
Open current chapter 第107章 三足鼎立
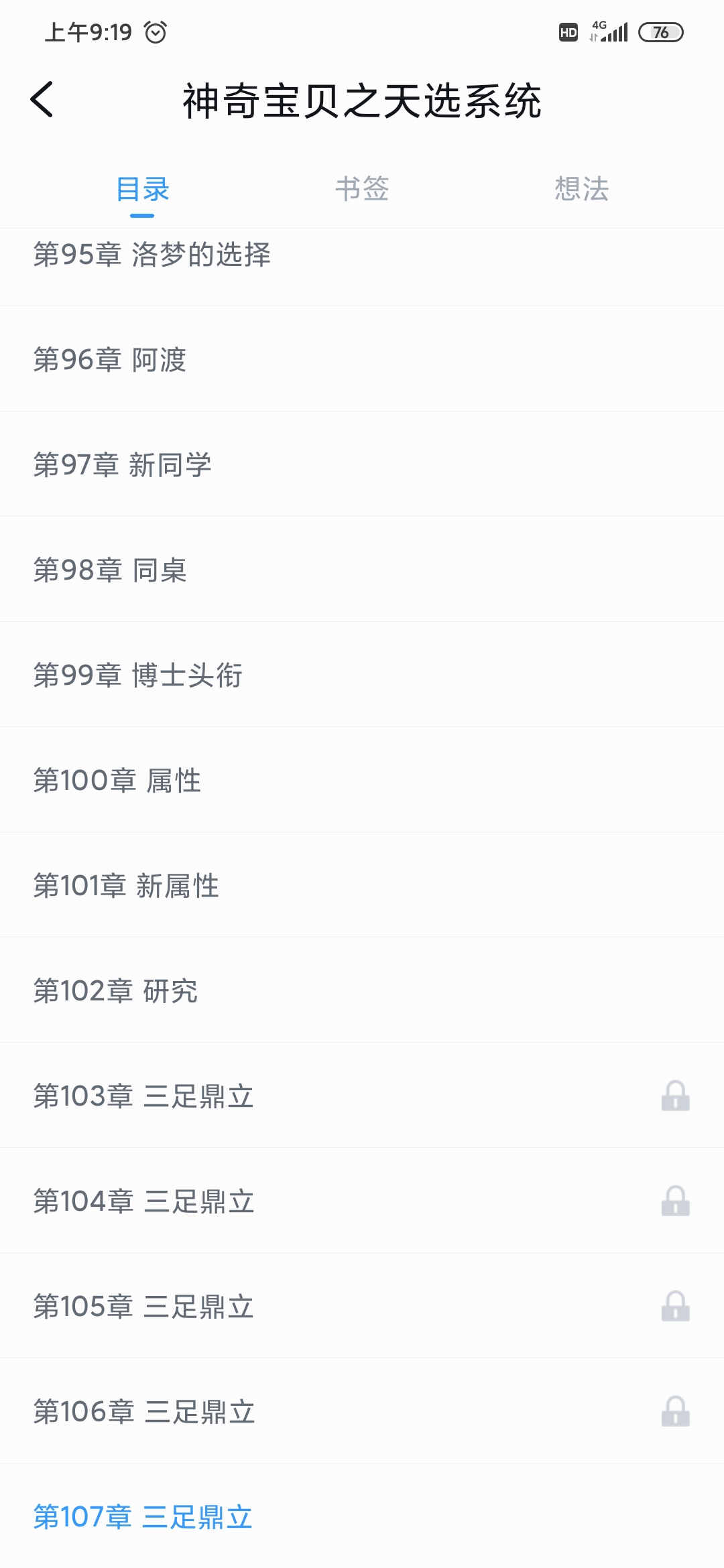tap(362, 1516)
